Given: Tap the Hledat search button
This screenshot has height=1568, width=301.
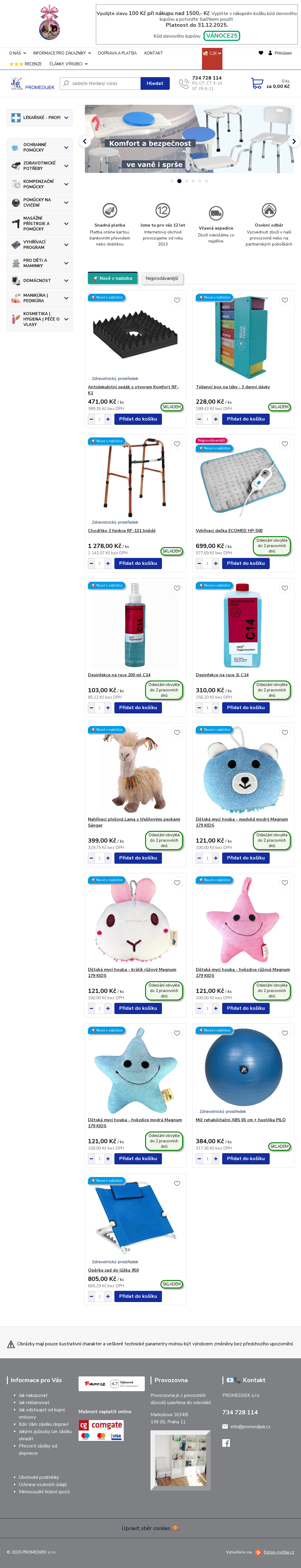Looking at the screenshot, I should pos(154,83).
